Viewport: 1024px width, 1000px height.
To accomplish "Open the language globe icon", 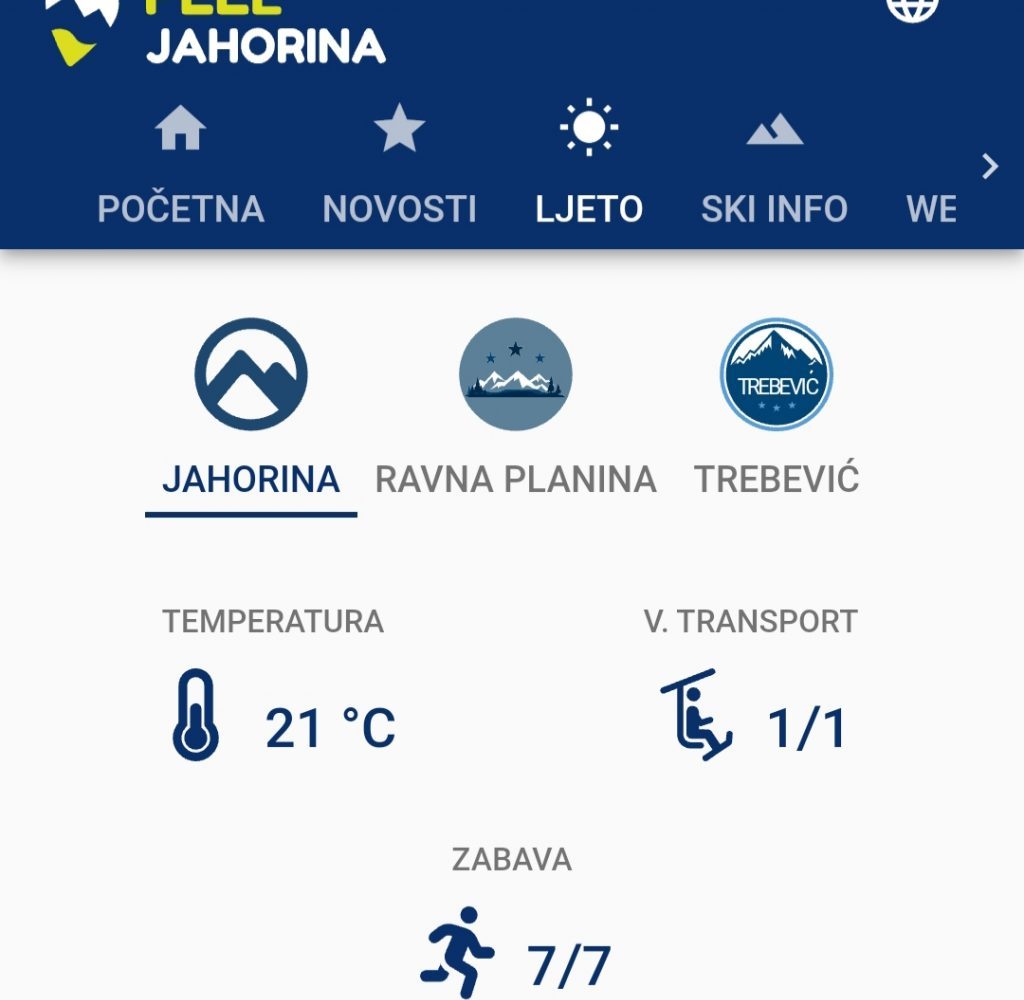I will [912, 8].
